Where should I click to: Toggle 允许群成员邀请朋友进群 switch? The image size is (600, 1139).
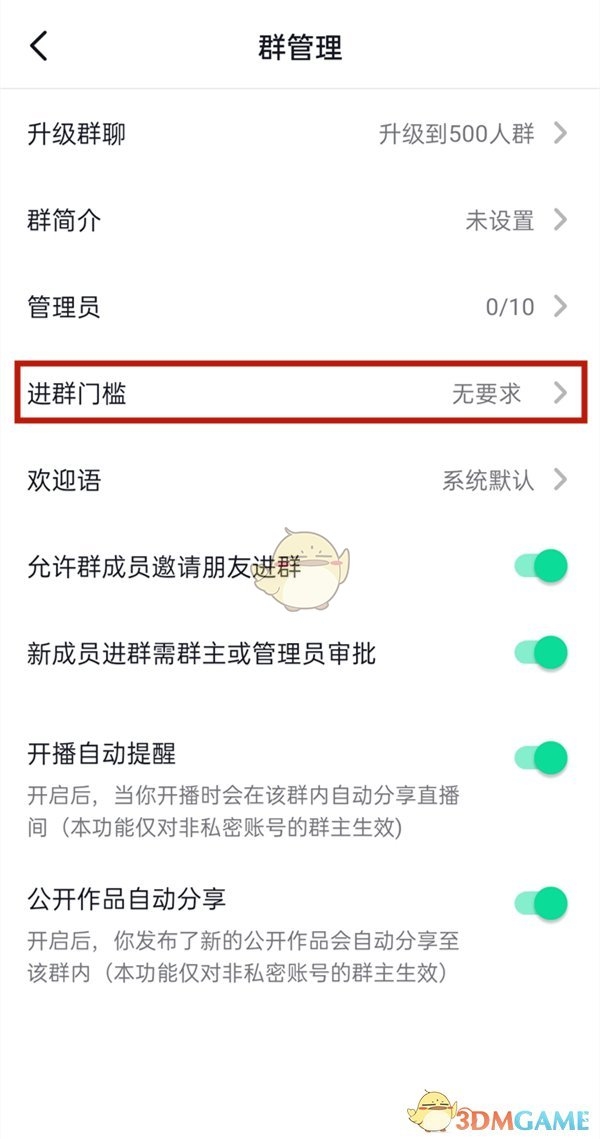(542, 567)
